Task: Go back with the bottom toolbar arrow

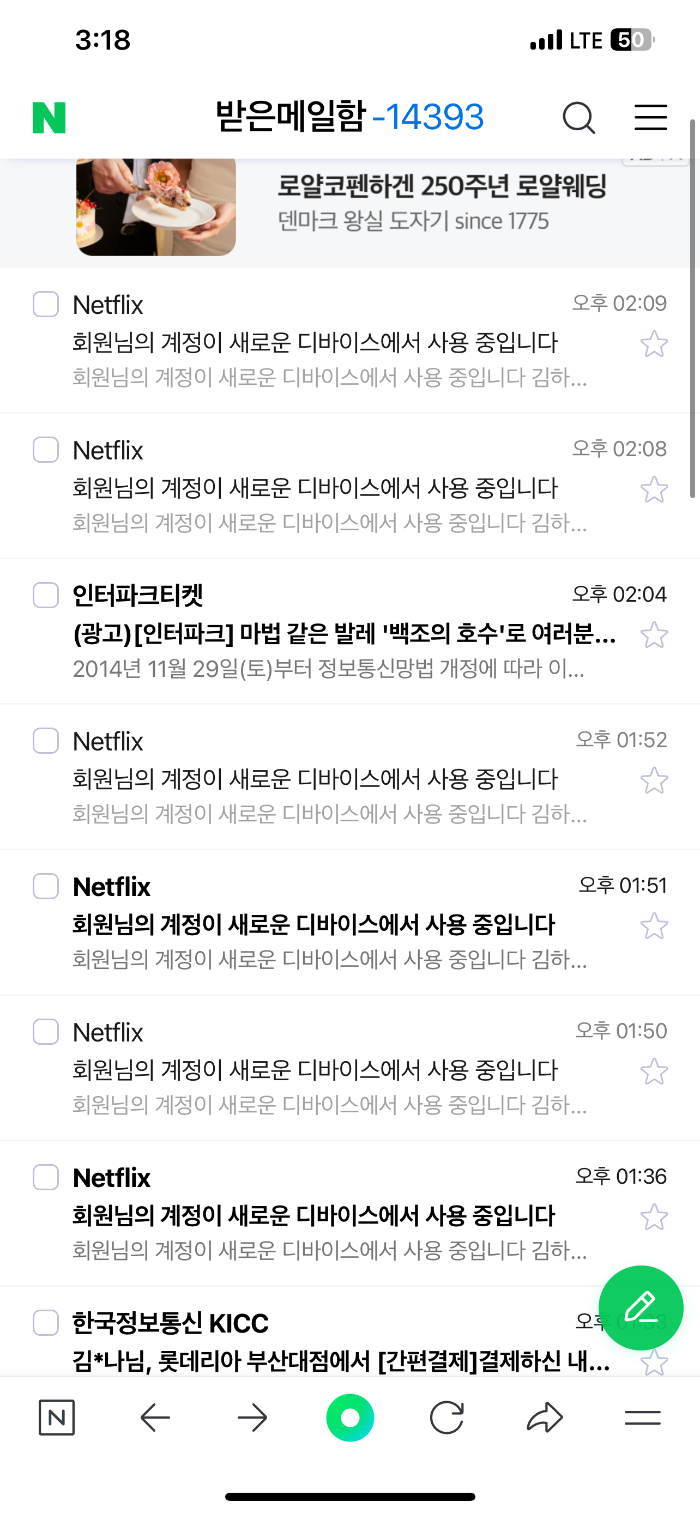Action: [155, 1417]
